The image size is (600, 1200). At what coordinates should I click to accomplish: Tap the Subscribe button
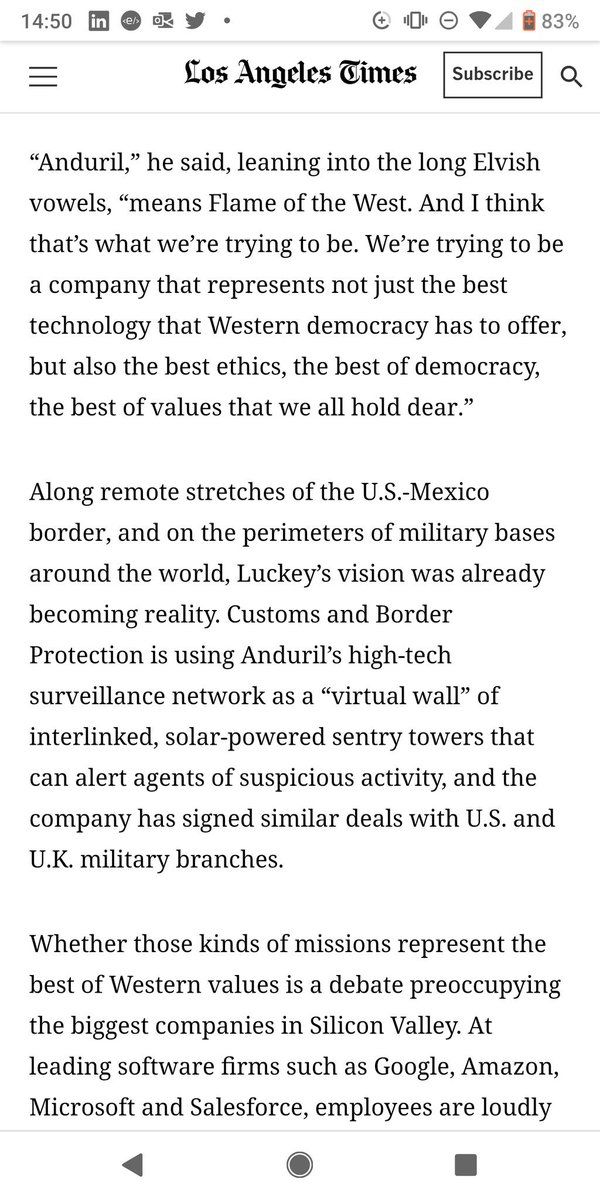coord(492,75)
